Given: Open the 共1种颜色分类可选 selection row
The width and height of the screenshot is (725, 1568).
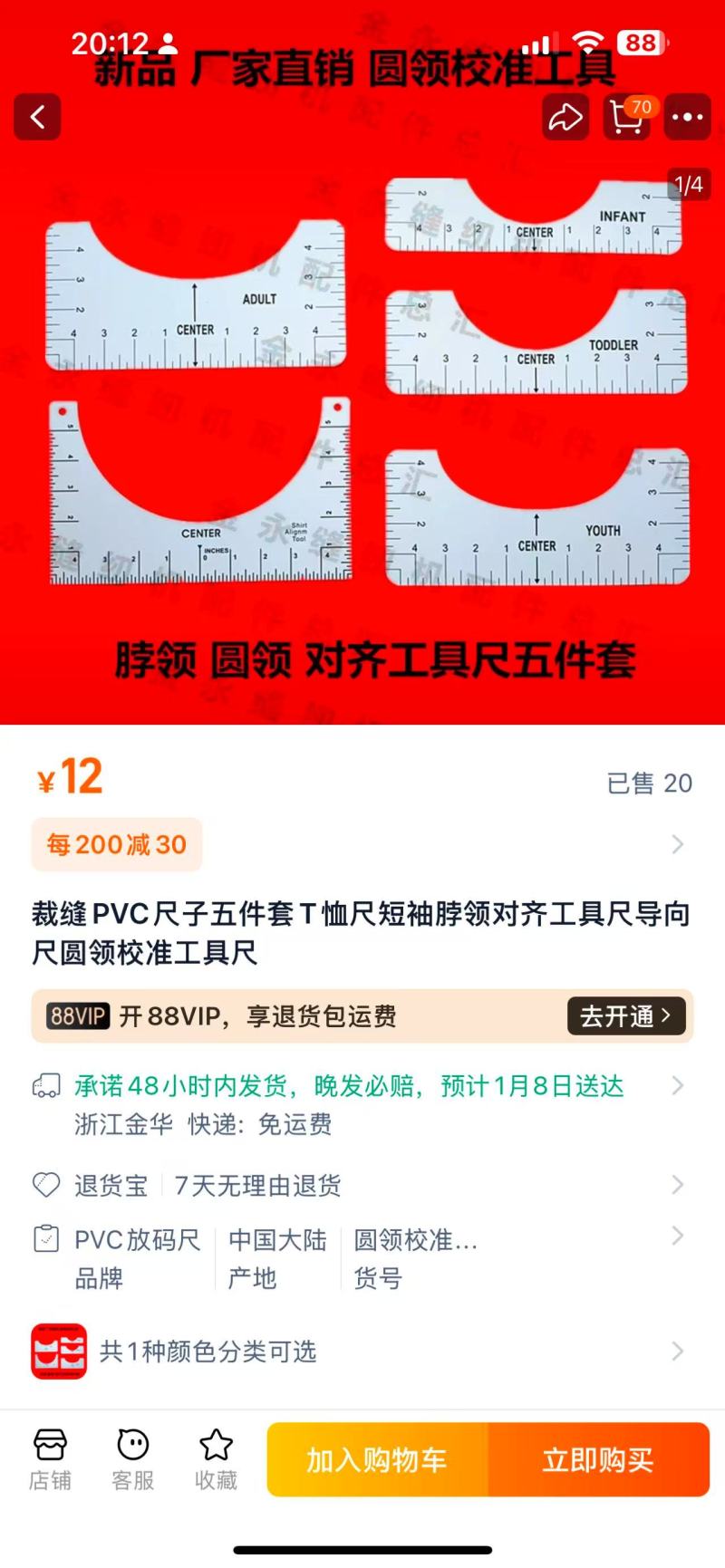Looking at the screenshot, I should 362,1352.
